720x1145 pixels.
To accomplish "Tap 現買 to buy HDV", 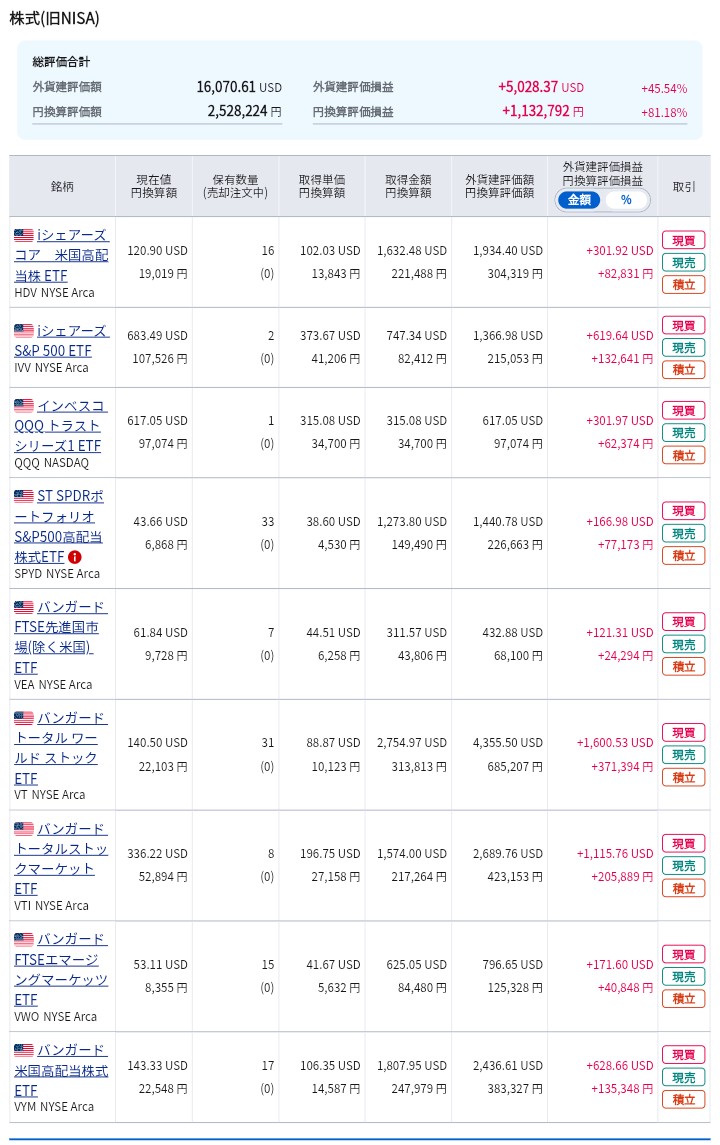I will [x=683, y=240].
